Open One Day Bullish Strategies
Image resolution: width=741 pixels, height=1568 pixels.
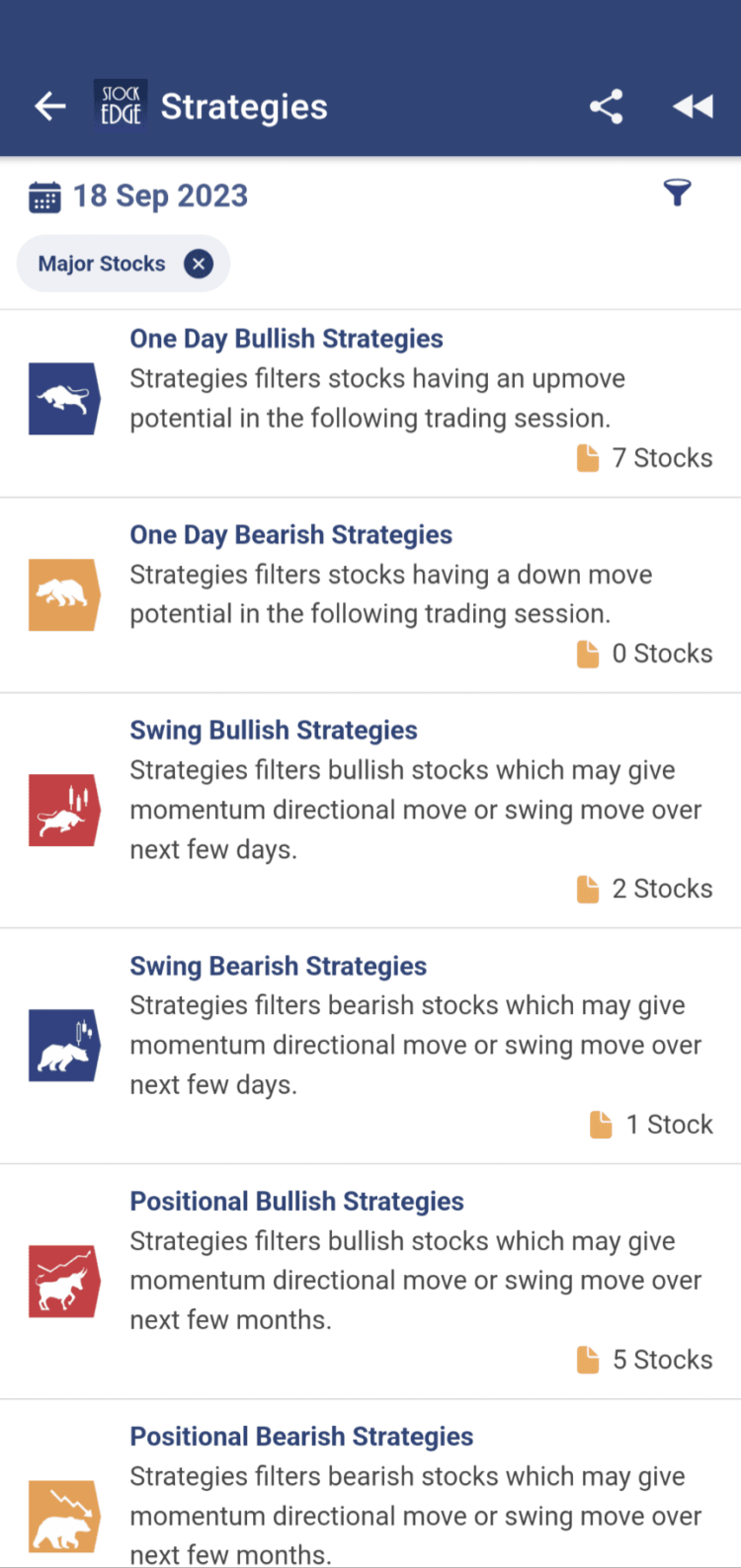pos(286,338)
